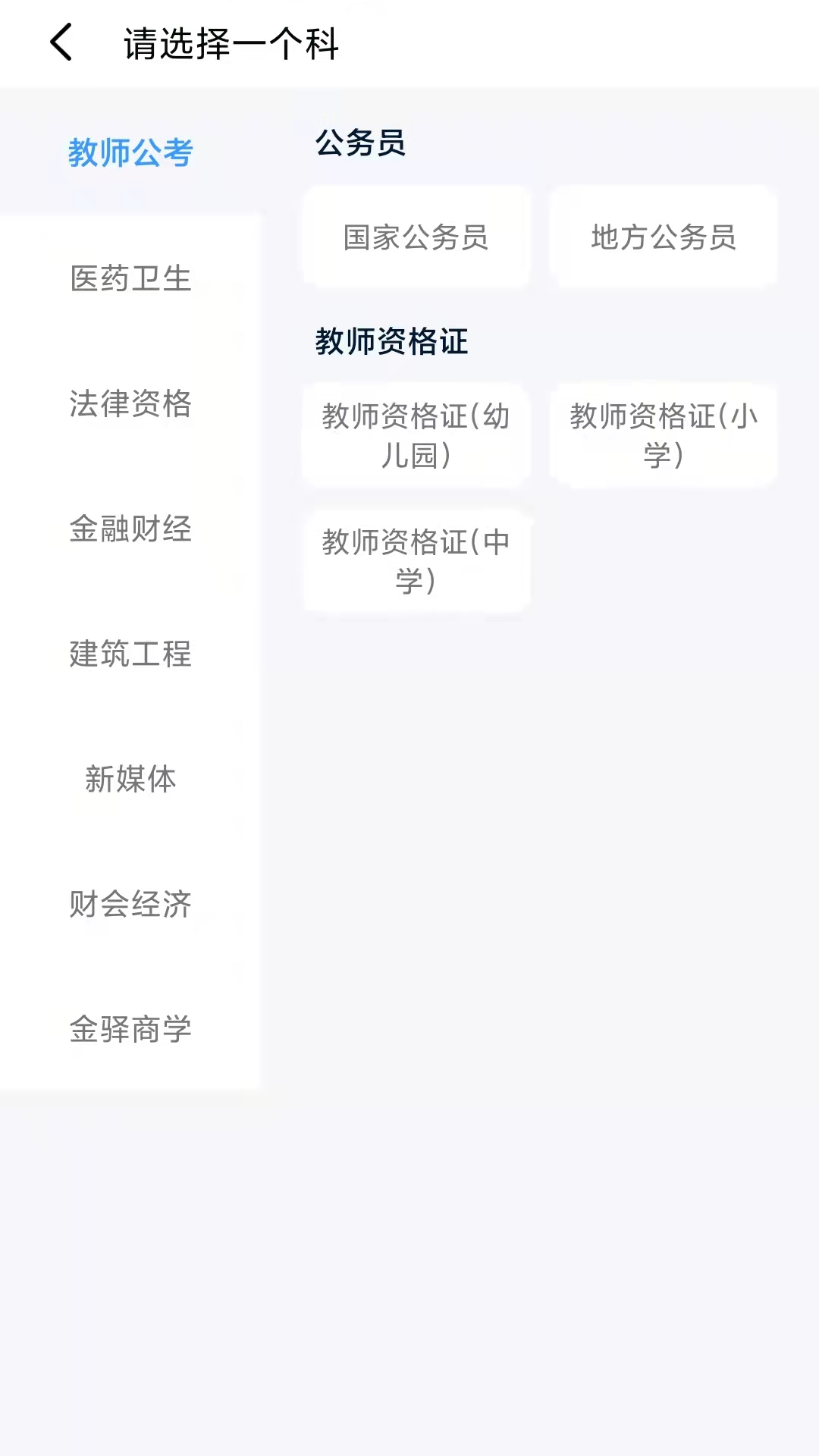Switch to the 医药卫生 category
Screen dimensions: 819x1456
point(130,278)
